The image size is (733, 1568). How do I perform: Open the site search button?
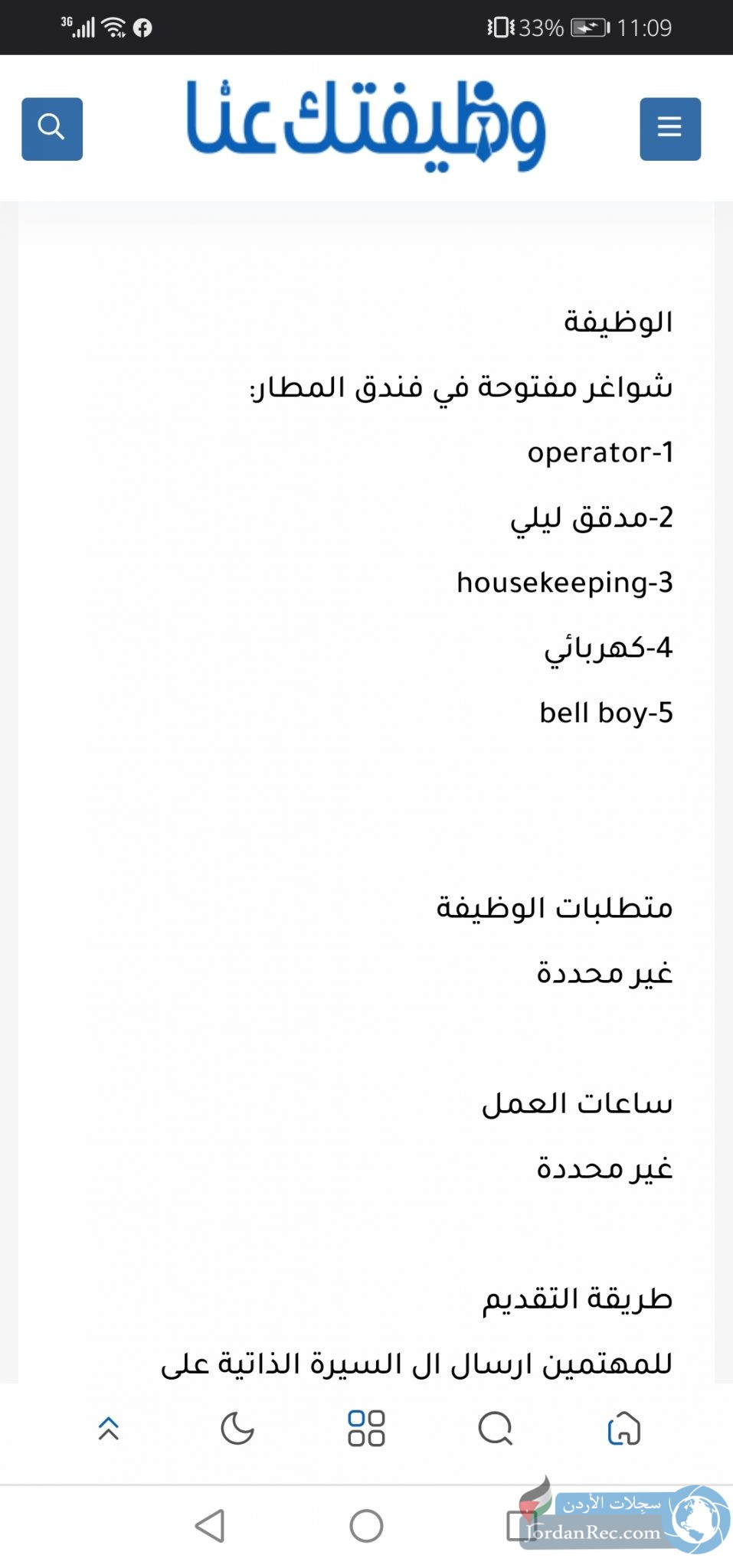click(52, 129)
